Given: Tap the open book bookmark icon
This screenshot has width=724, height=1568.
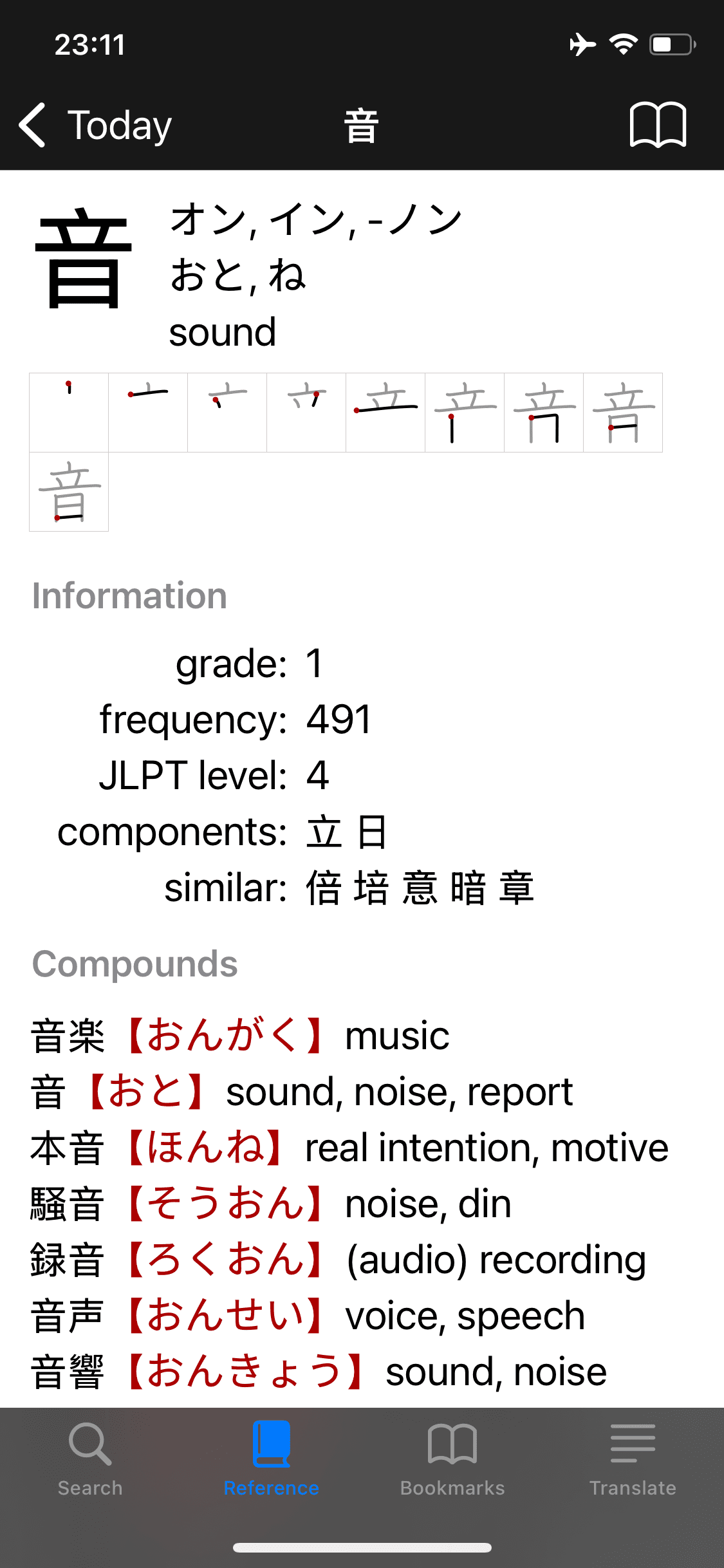Looking at the screenshot, I should point(658,125).
